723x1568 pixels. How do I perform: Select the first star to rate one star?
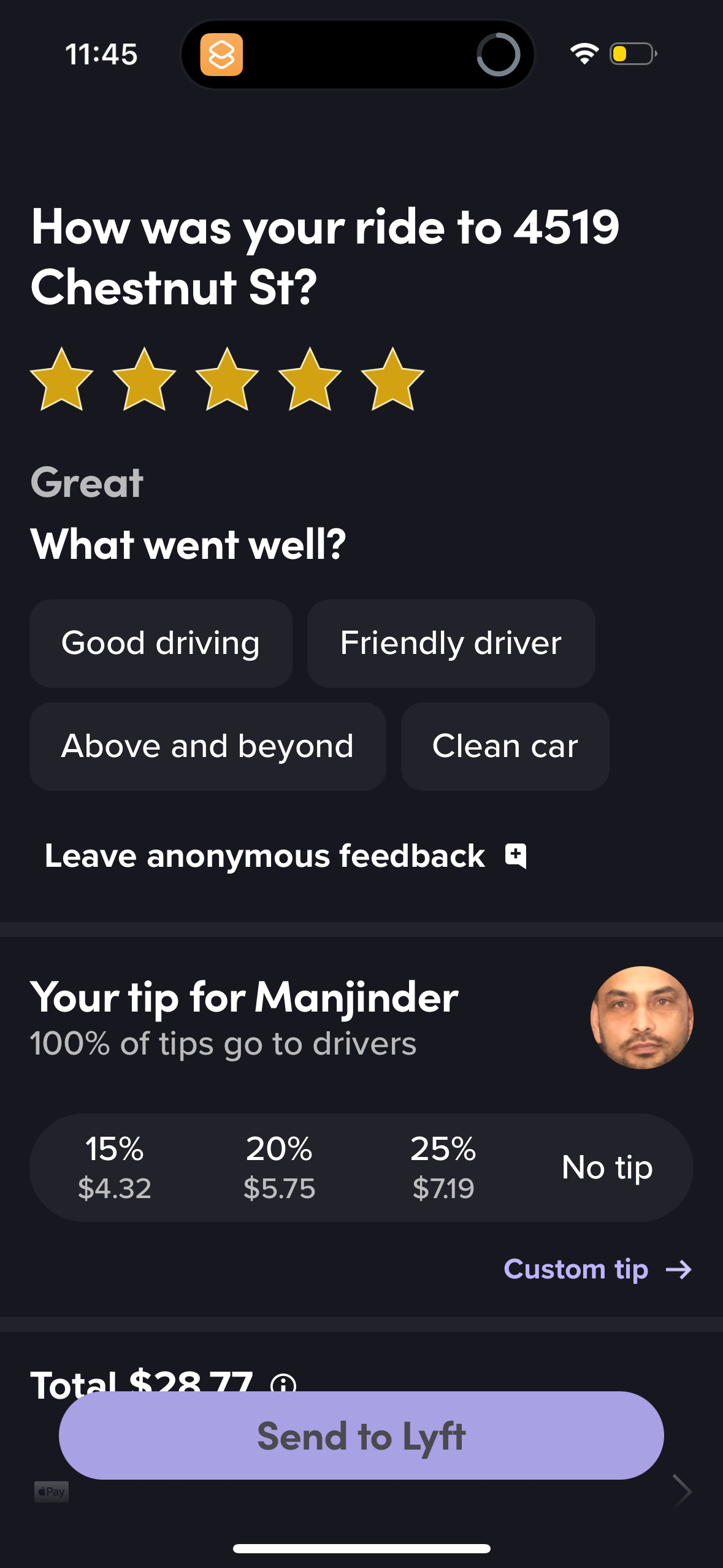[62, 380]
